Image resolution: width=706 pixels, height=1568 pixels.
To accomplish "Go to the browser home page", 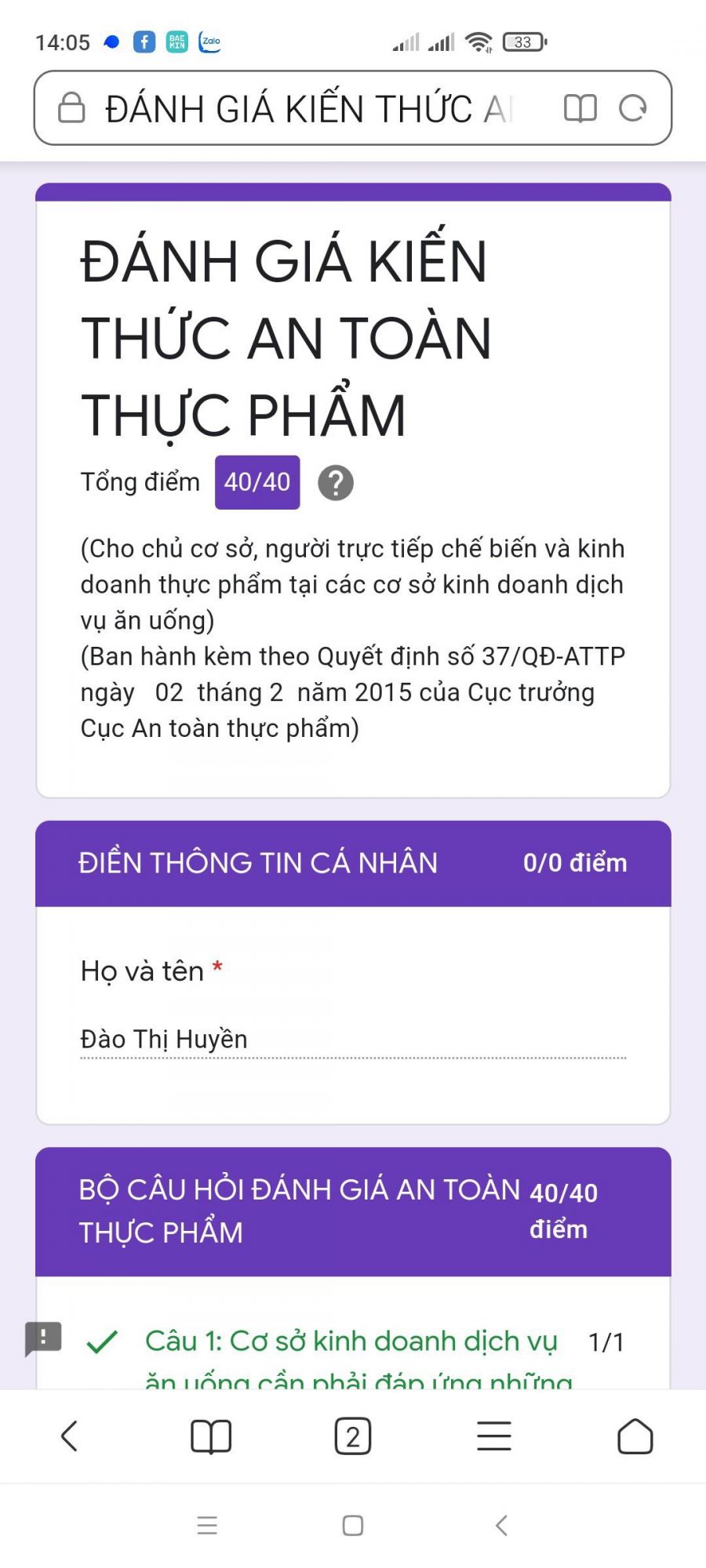I will coord(635,1436).
